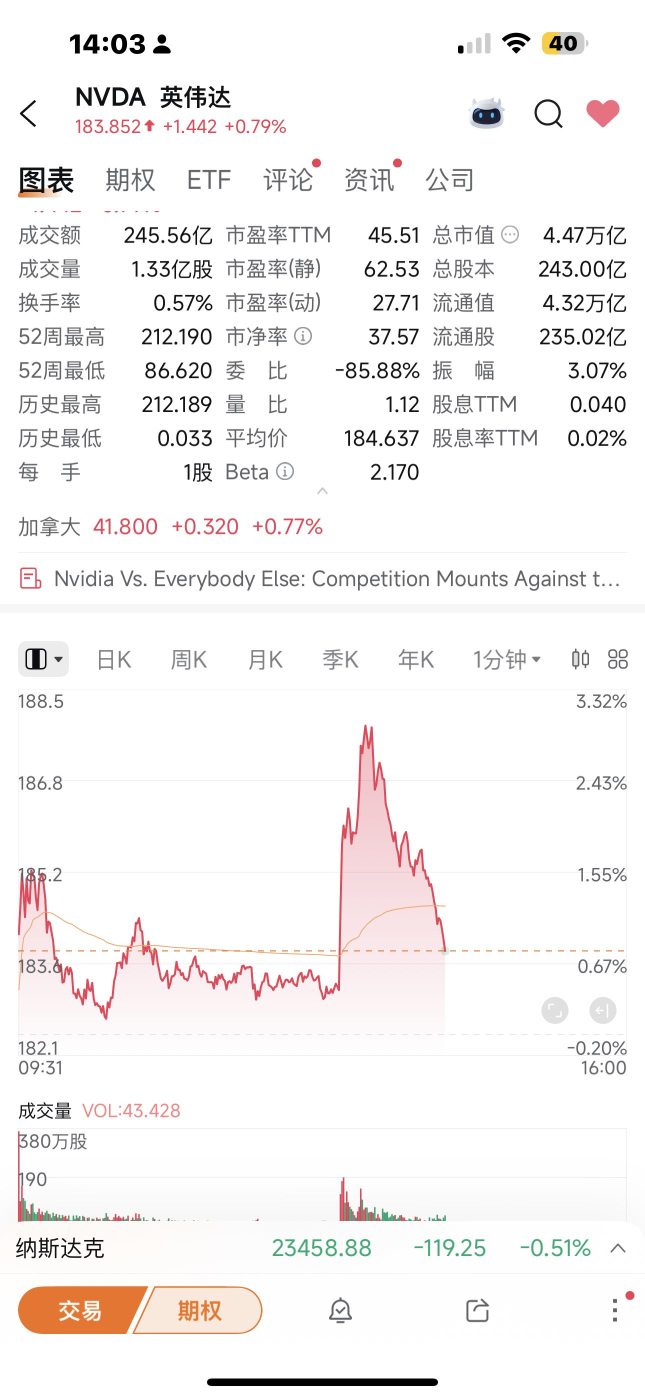The image size is (645, 1398).
Task: Tap the orange 交易 trade button
Action: click(80, 1311)
